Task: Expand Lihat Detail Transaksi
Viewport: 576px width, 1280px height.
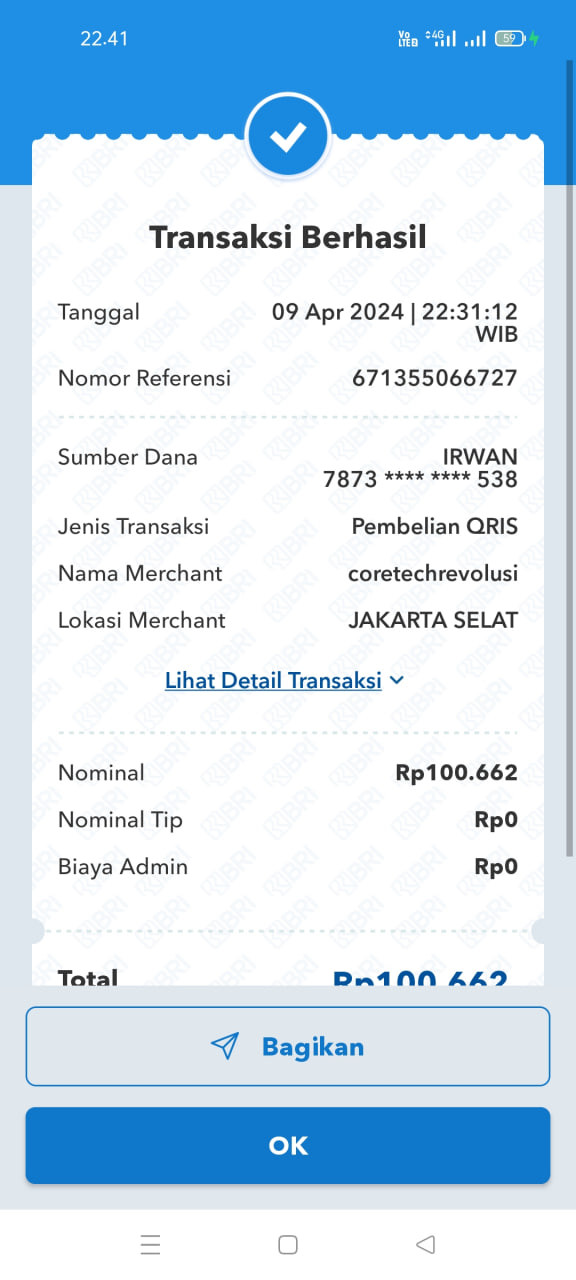Action: point(284,681)
